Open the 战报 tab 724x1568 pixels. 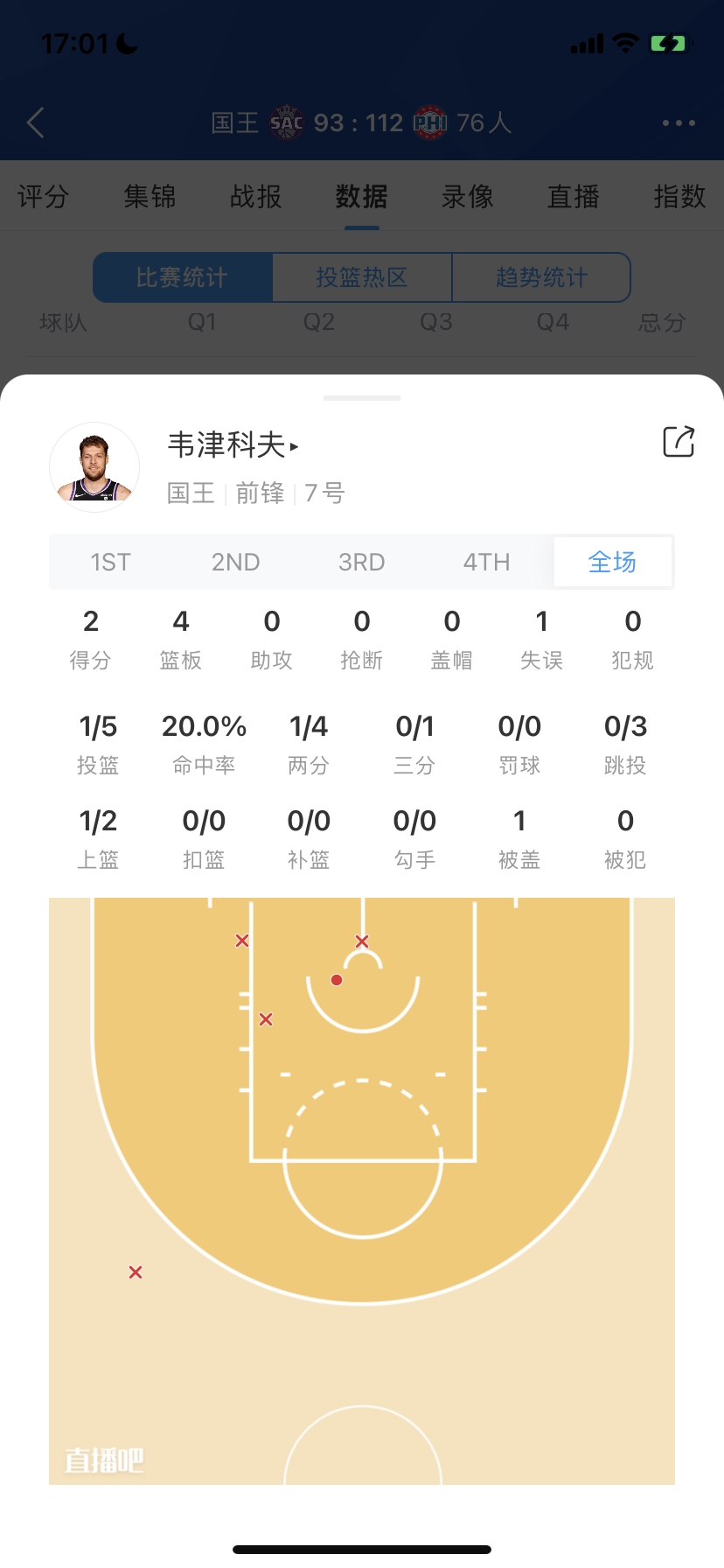[256, 196]
